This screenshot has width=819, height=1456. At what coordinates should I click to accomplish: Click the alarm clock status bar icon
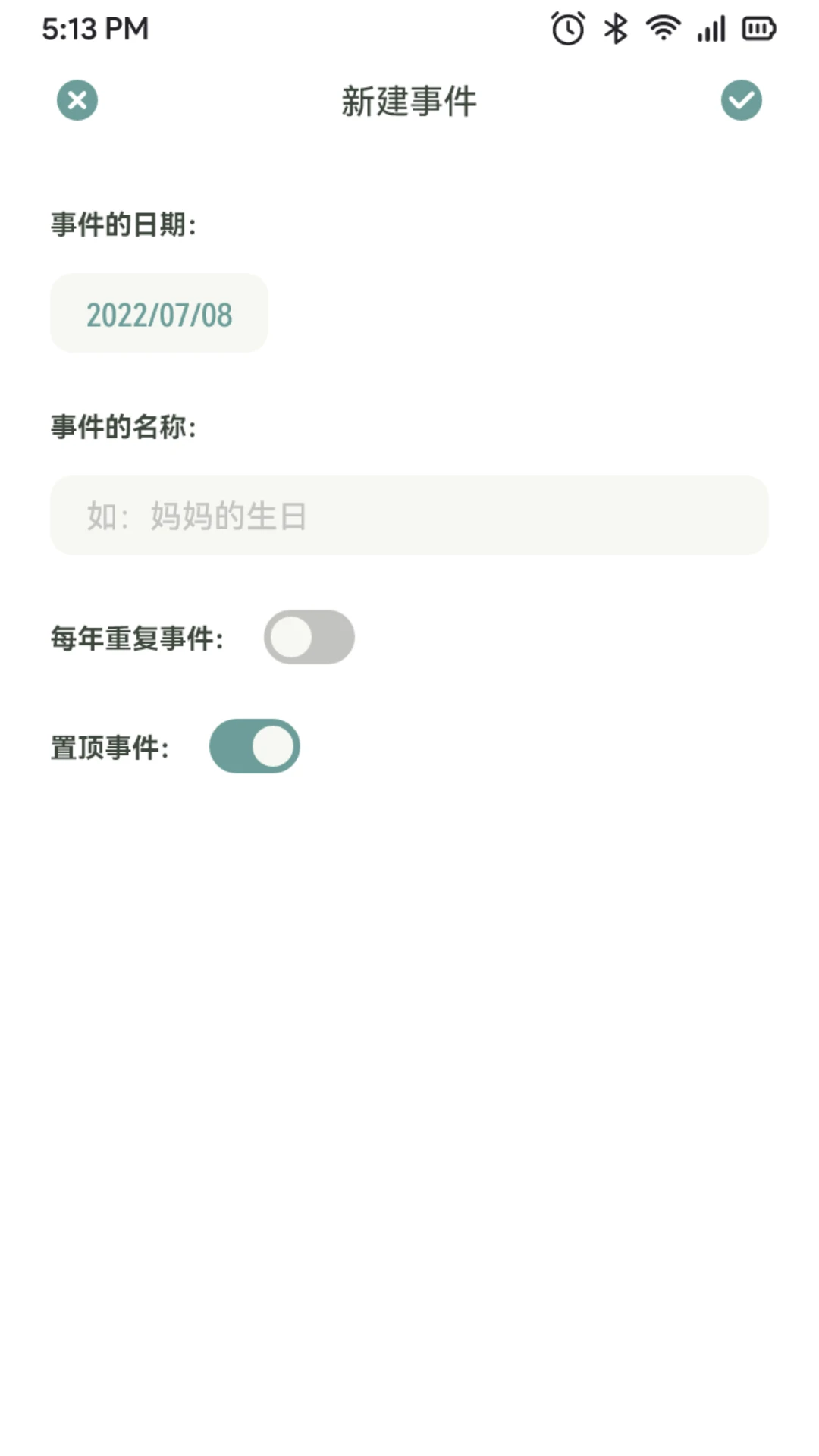click(566, 27)
